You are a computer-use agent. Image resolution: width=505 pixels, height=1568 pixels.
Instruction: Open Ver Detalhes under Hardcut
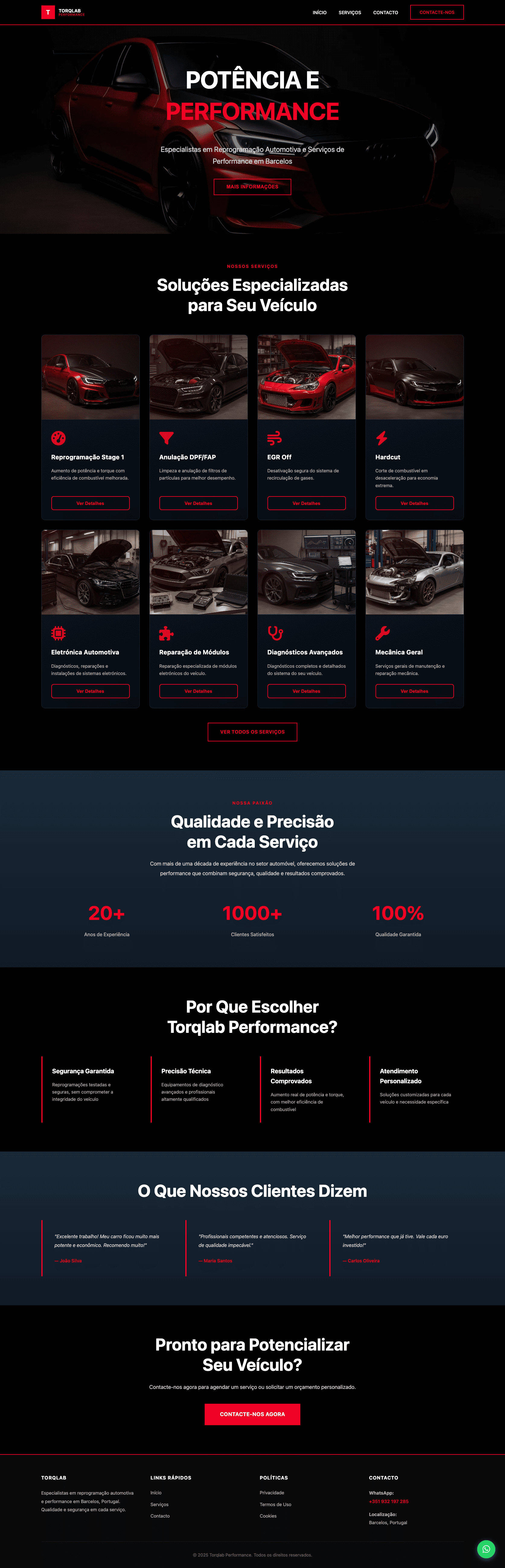coord(414,503)
